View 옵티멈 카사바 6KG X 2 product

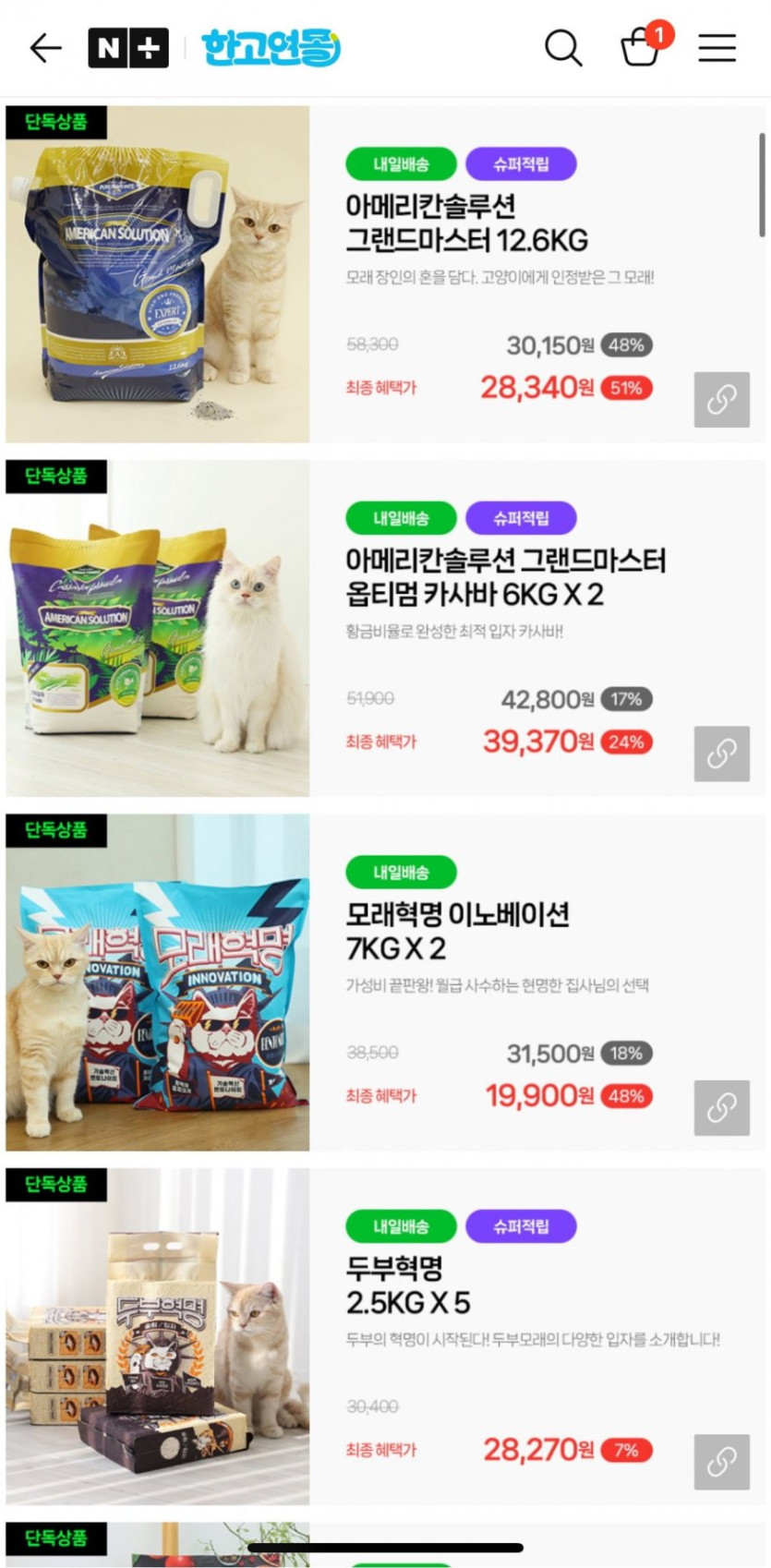tap(505, 577)
